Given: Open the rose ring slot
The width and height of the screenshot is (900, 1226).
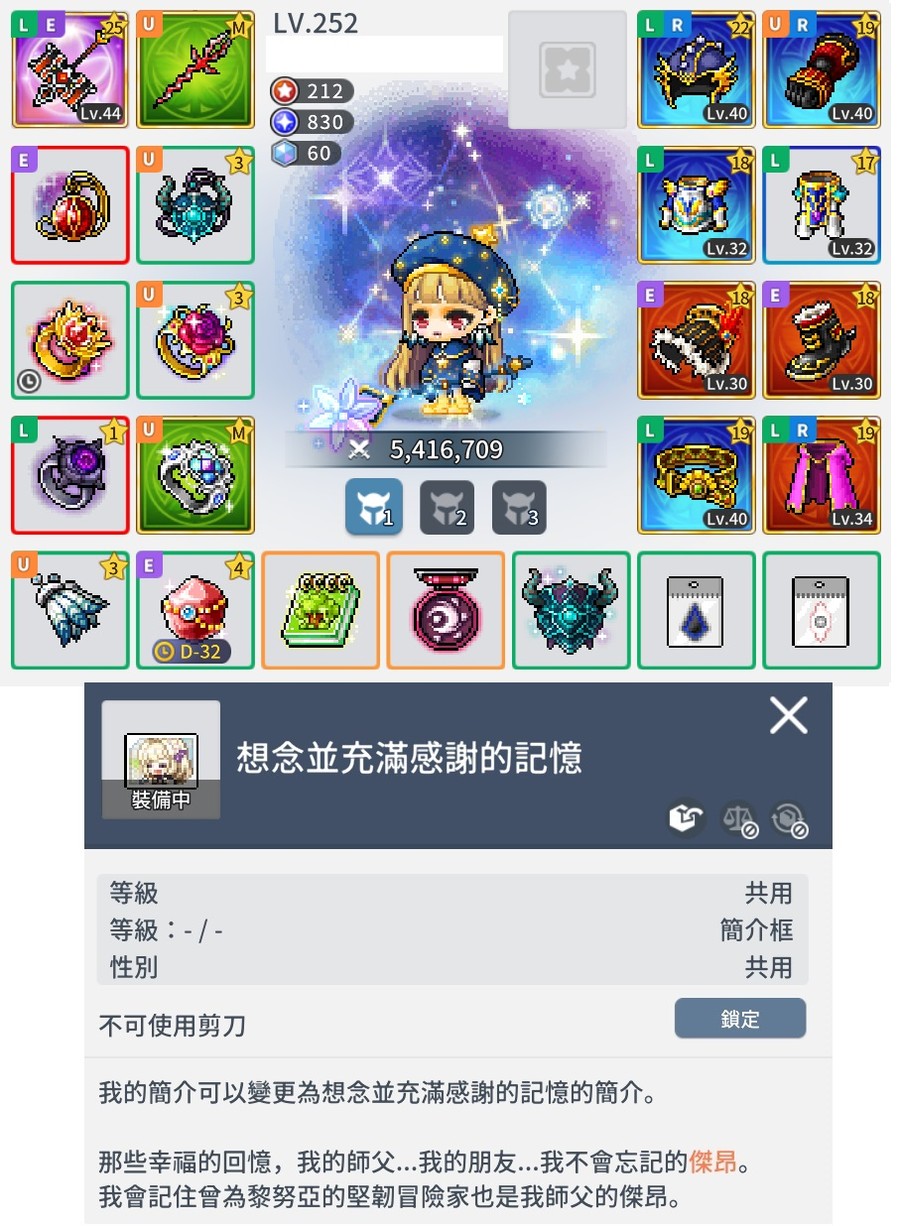Looking at the screenshot, I should click(195, 340).
